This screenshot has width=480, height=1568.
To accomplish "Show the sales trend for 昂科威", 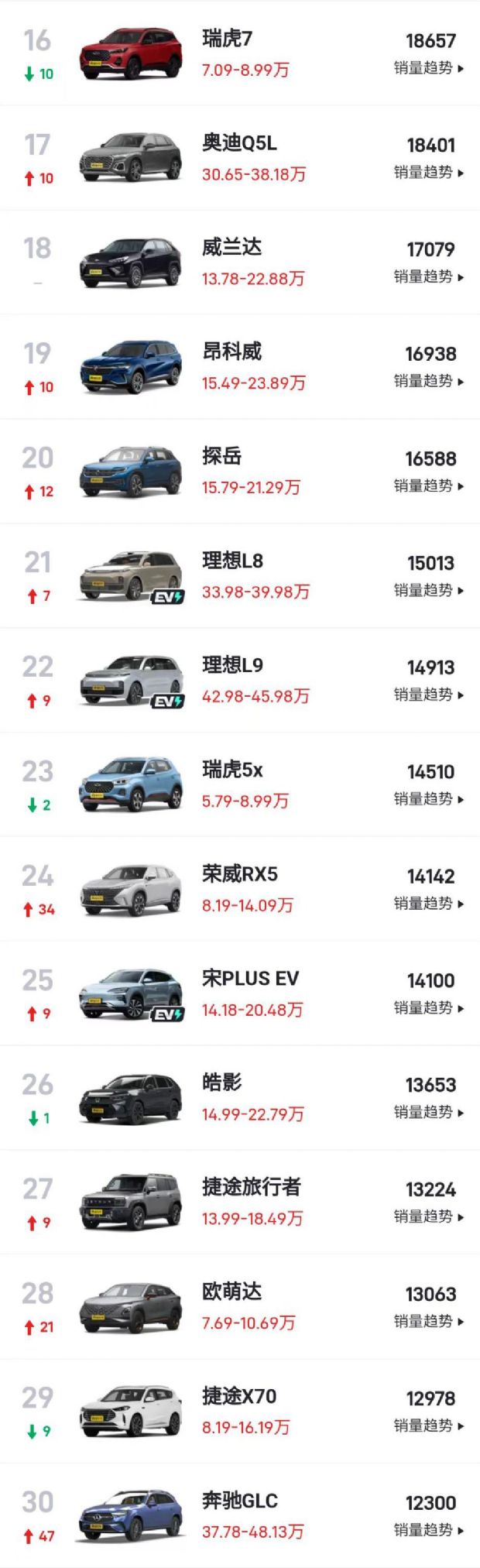I will point(428,381).
